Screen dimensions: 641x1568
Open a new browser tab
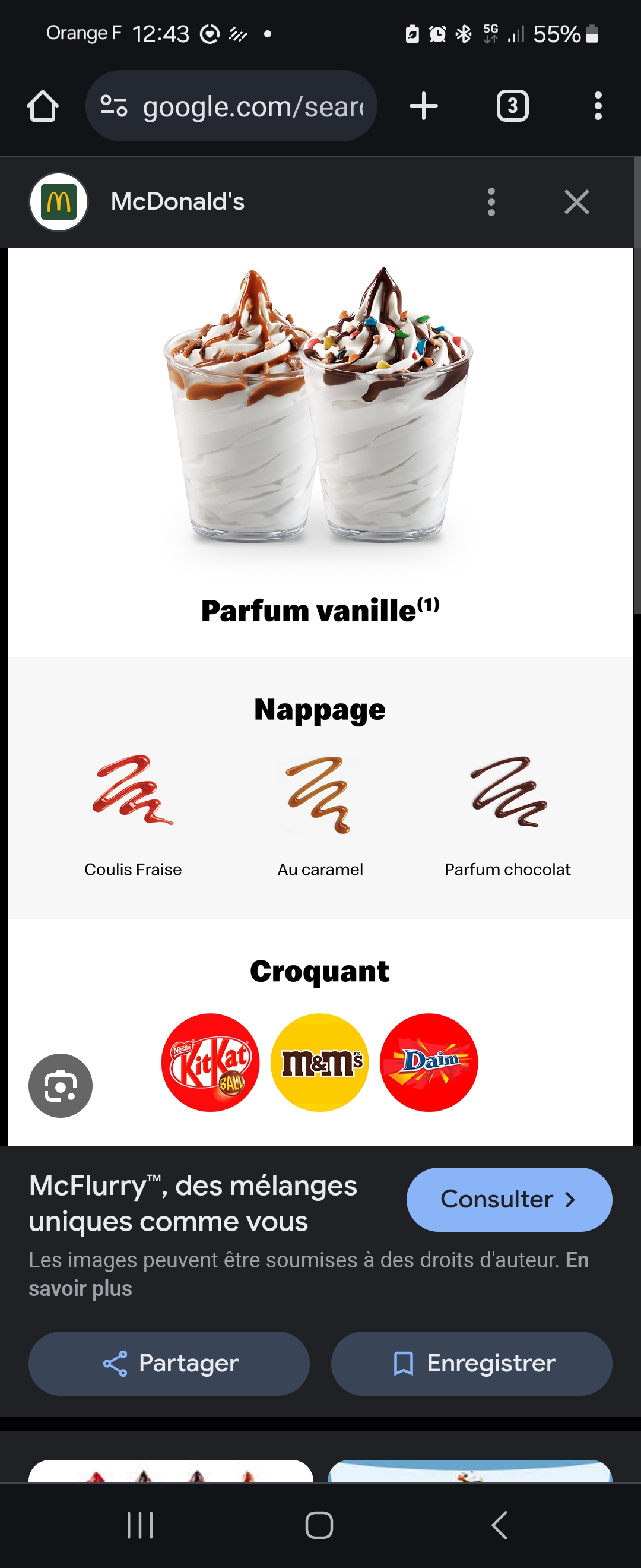tap(423, 106)
